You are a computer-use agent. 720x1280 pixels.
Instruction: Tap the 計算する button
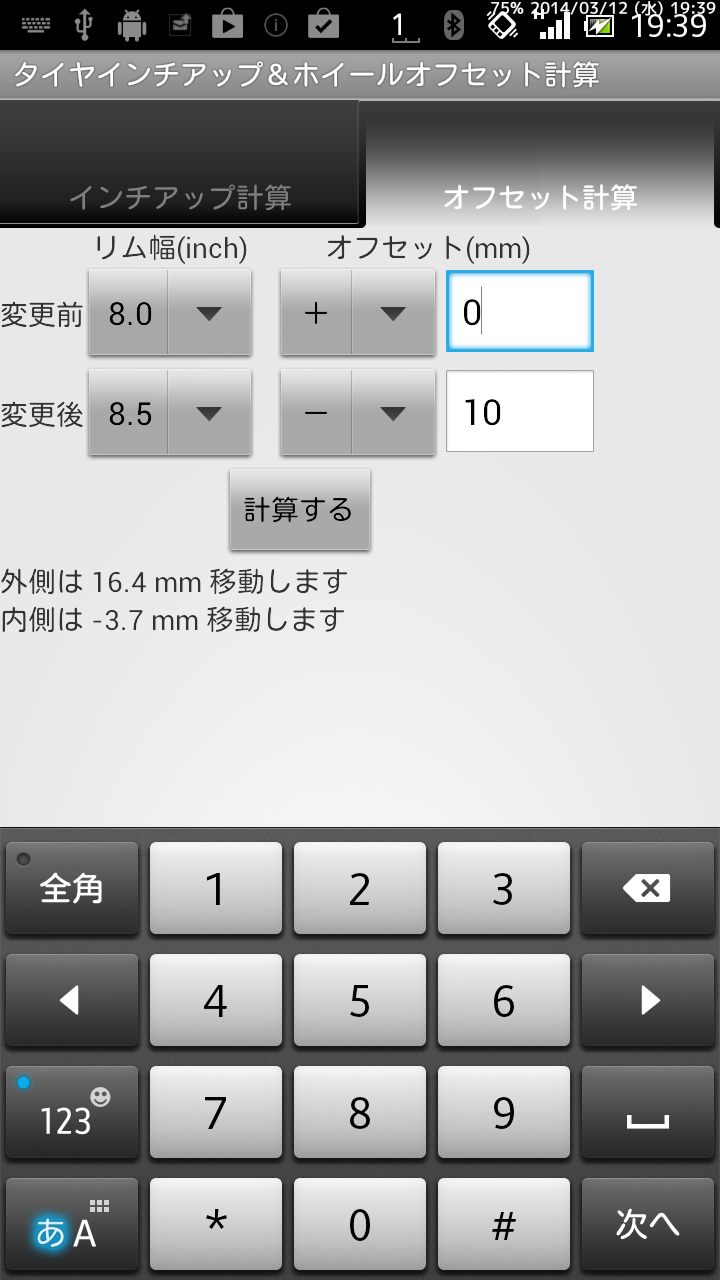[x=300, y=510]
